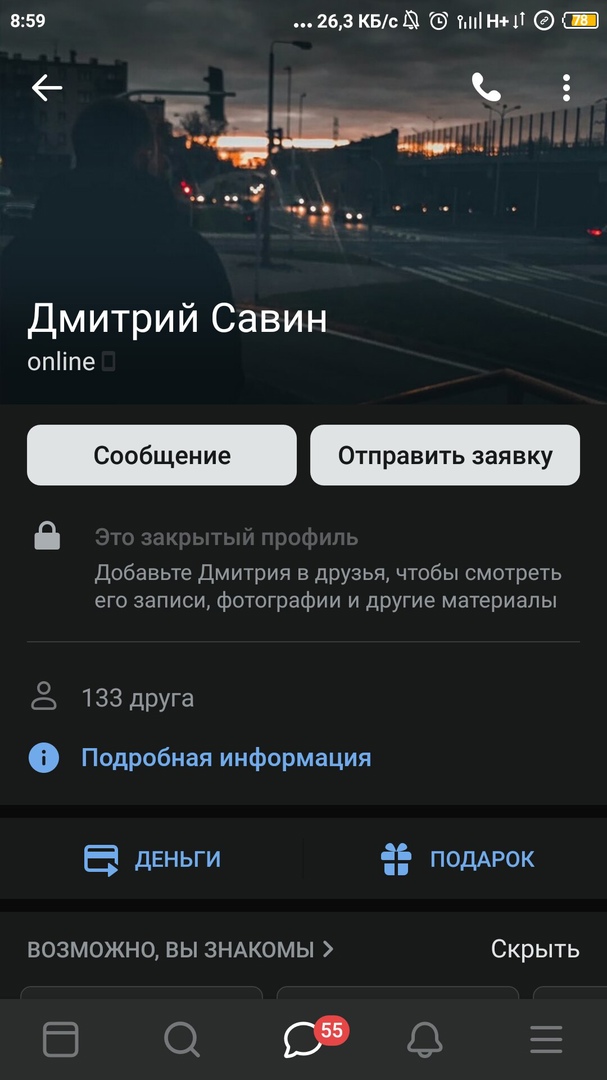The width and height of the screenshot is (607, 1080).
Task: Open the notifications bell tab
Action: pos(425,1040)
